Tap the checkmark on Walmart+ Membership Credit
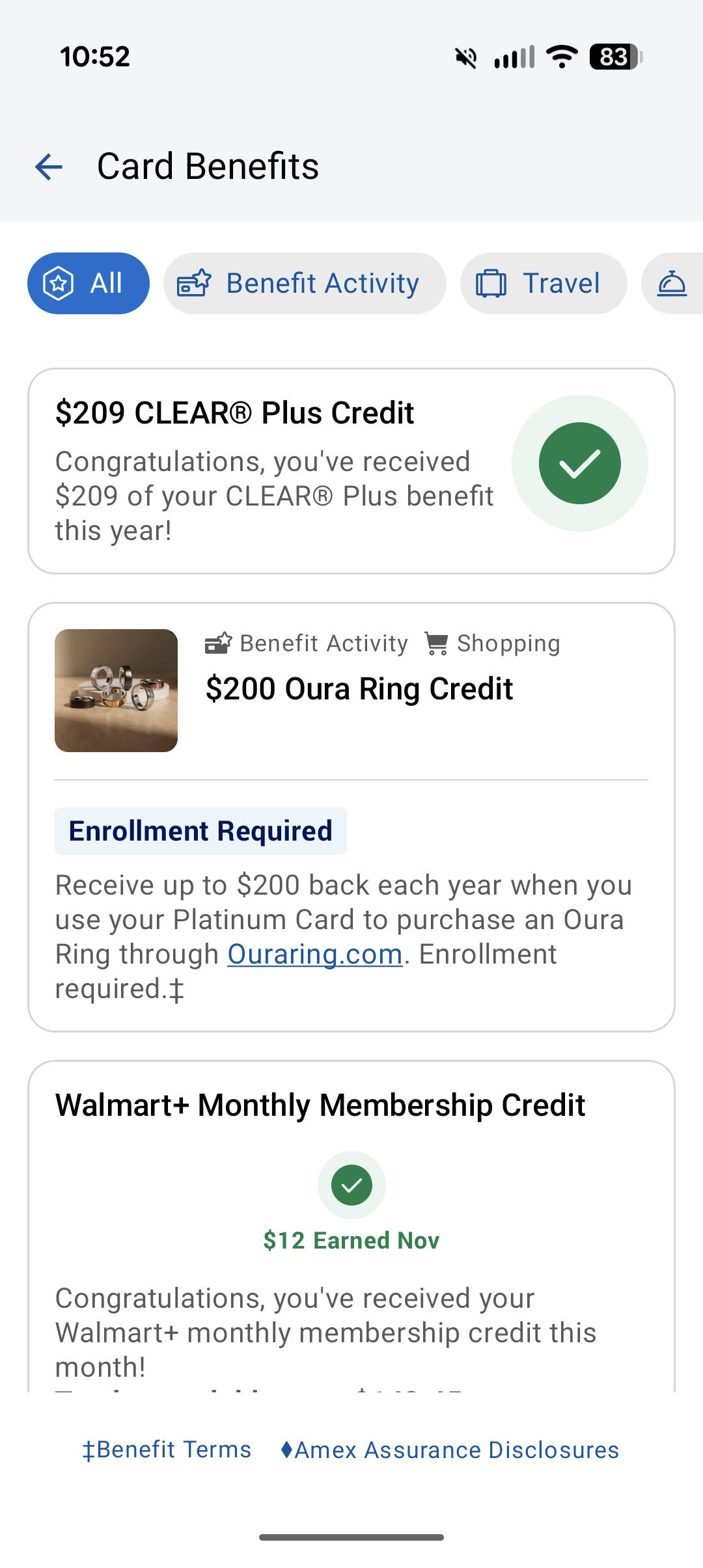 click(351, 1184)
